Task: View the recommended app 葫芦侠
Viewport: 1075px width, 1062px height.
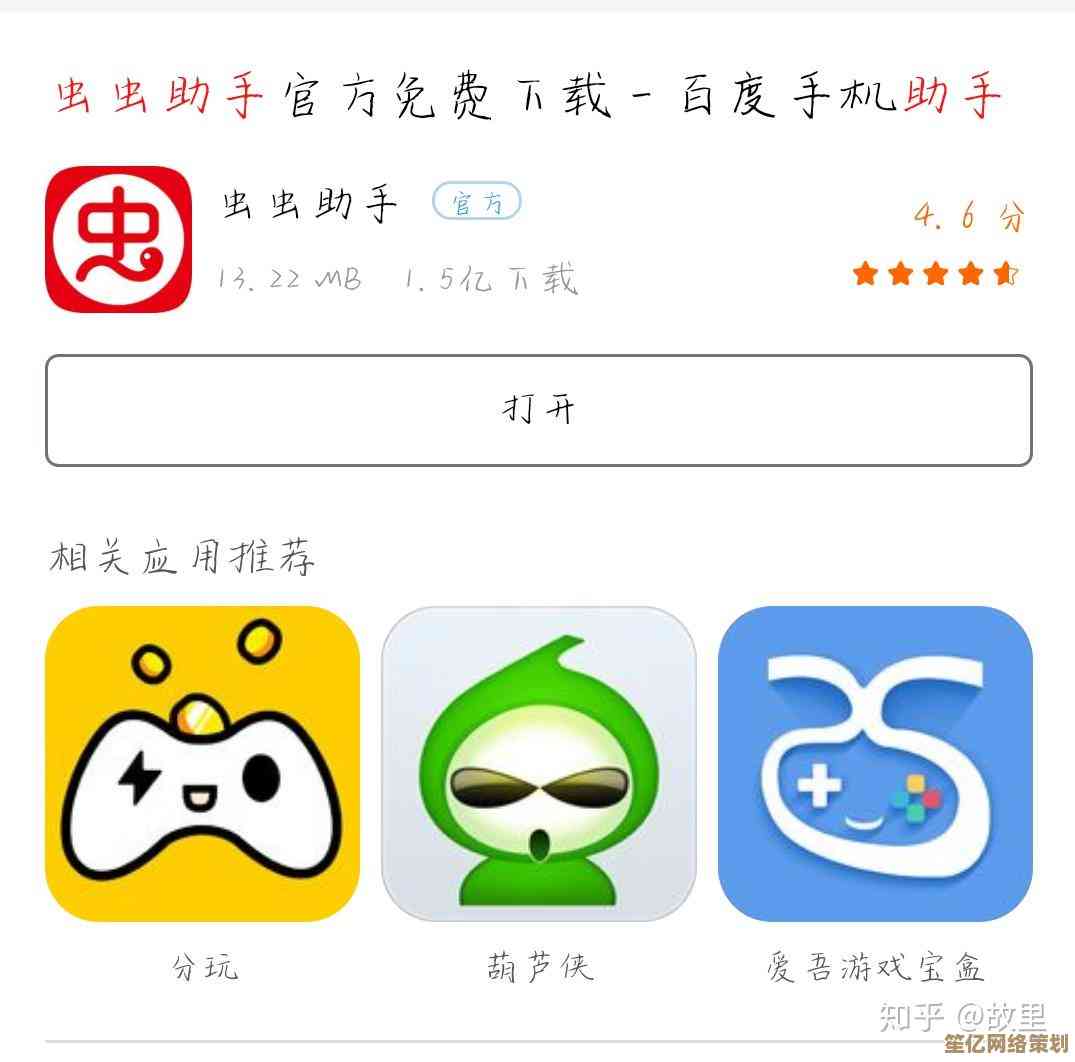Action: click(x=538, y=763)
